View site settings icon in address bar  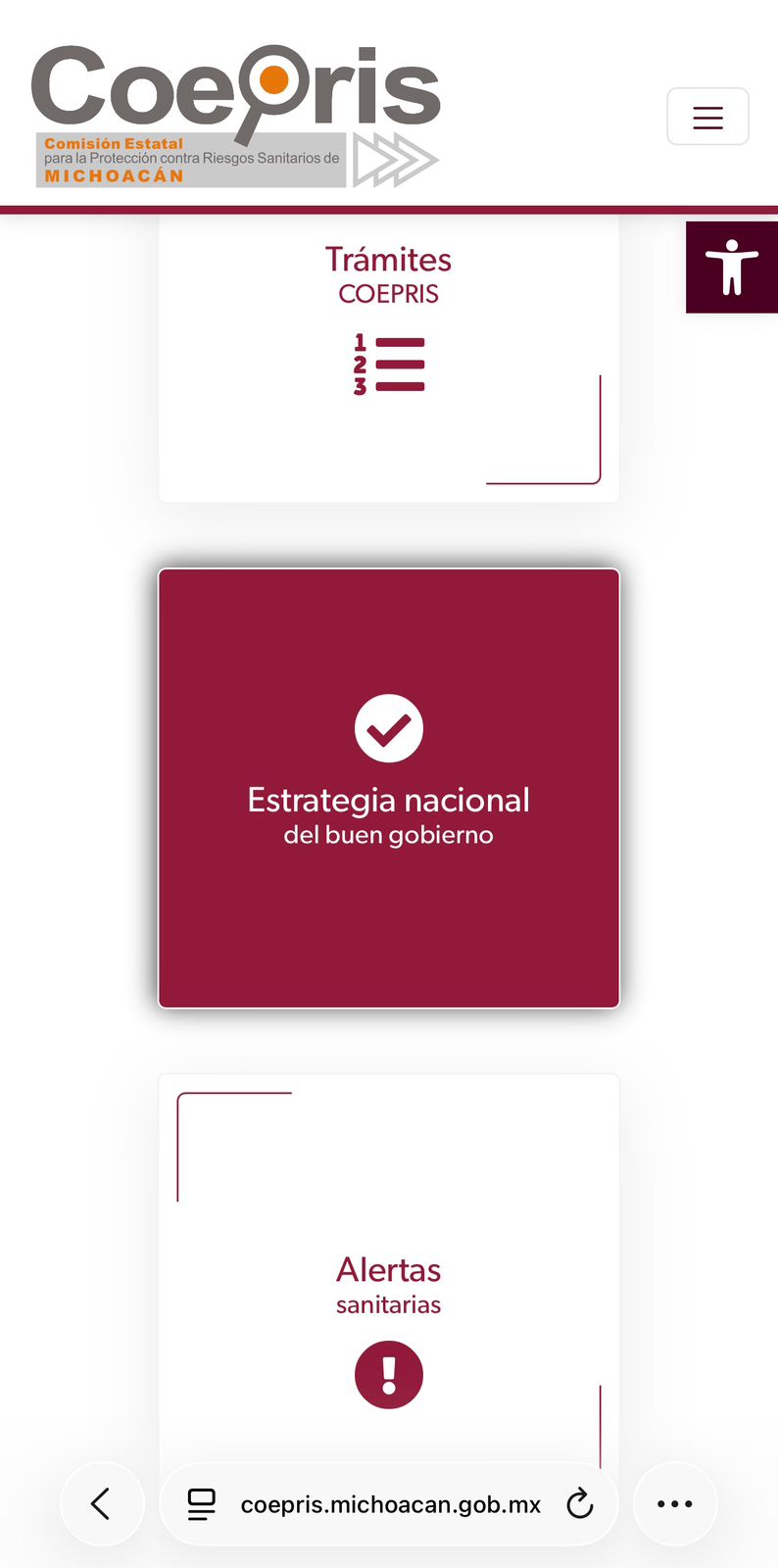(201, 1504)
